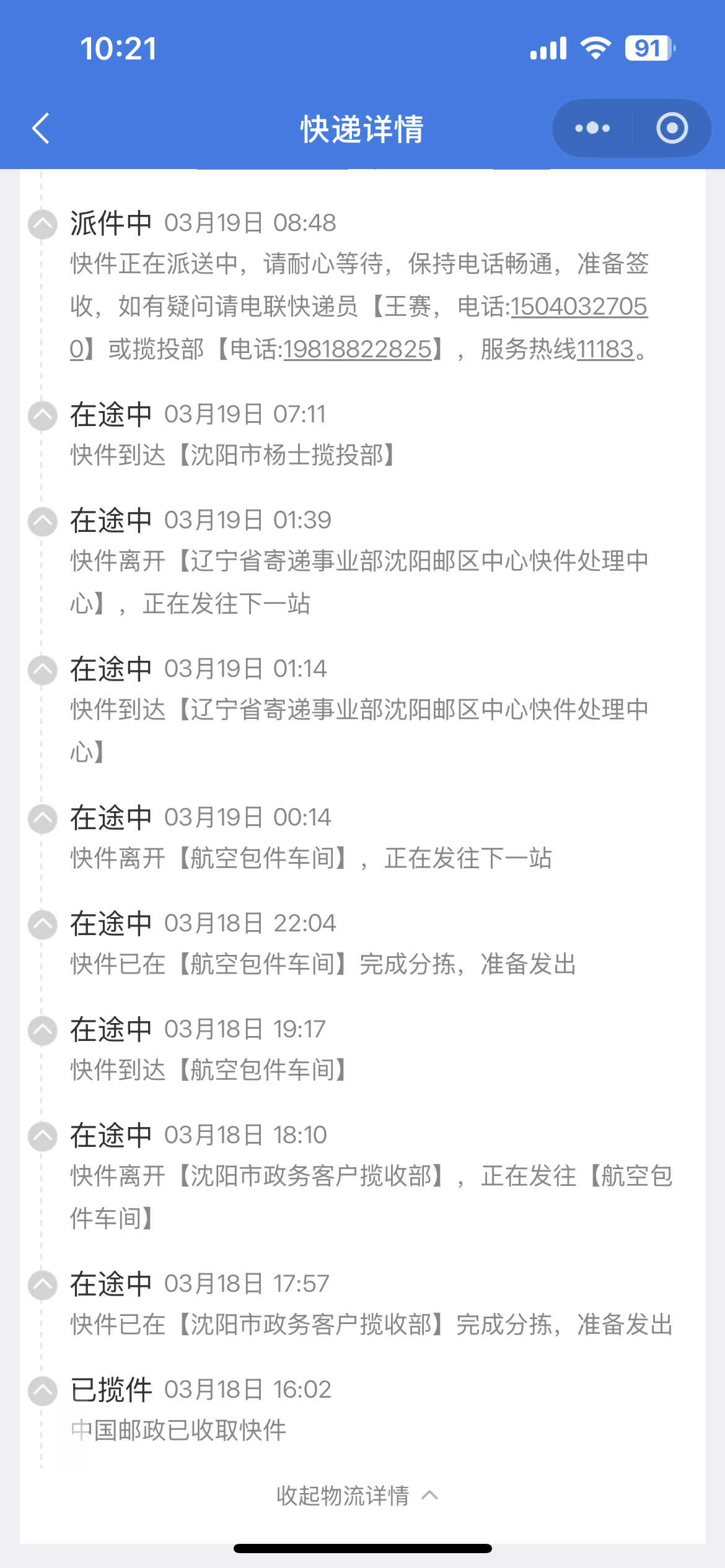725x1568 pixels.
Task: Open the mini-program more options menu
Action: coord(592,128)
